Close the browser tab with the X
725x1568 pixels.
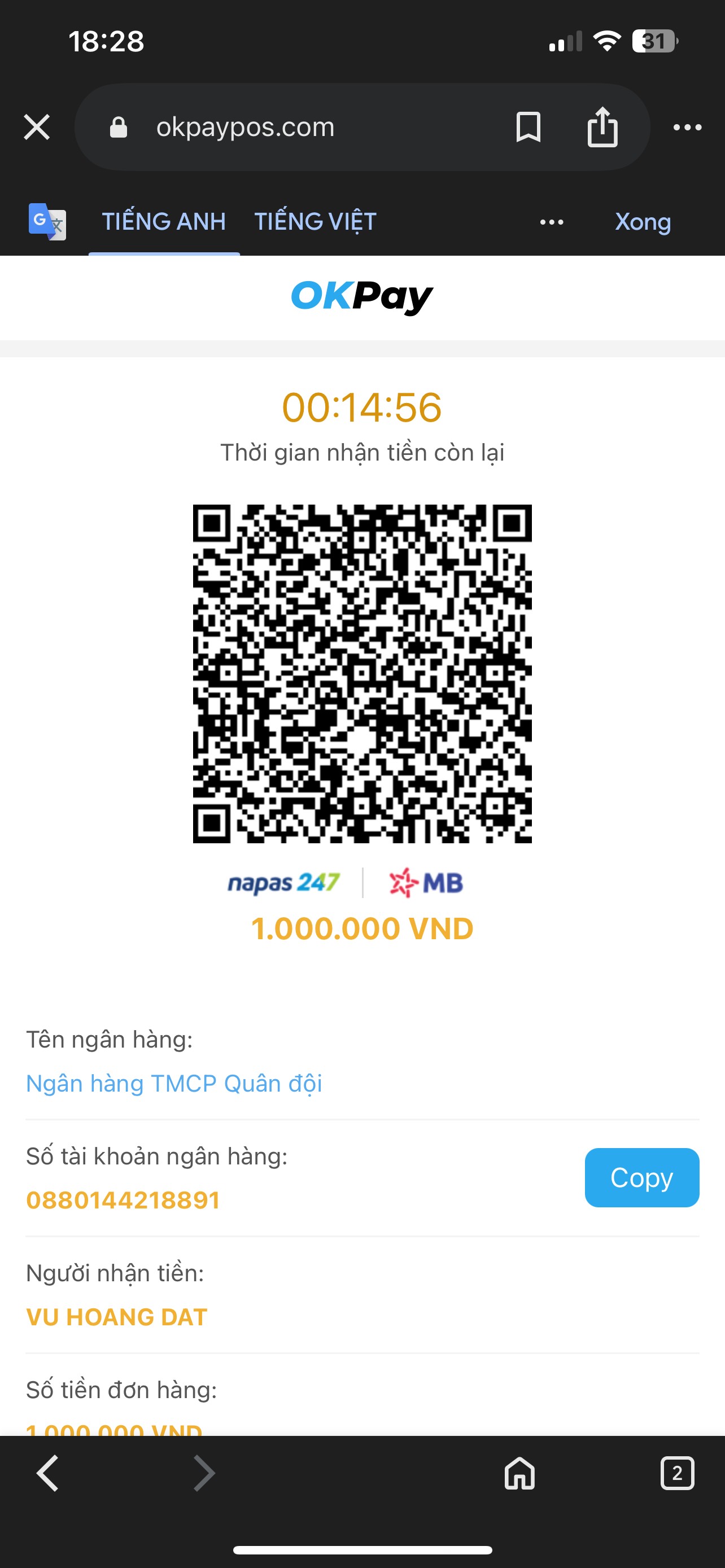pos(37,127)
